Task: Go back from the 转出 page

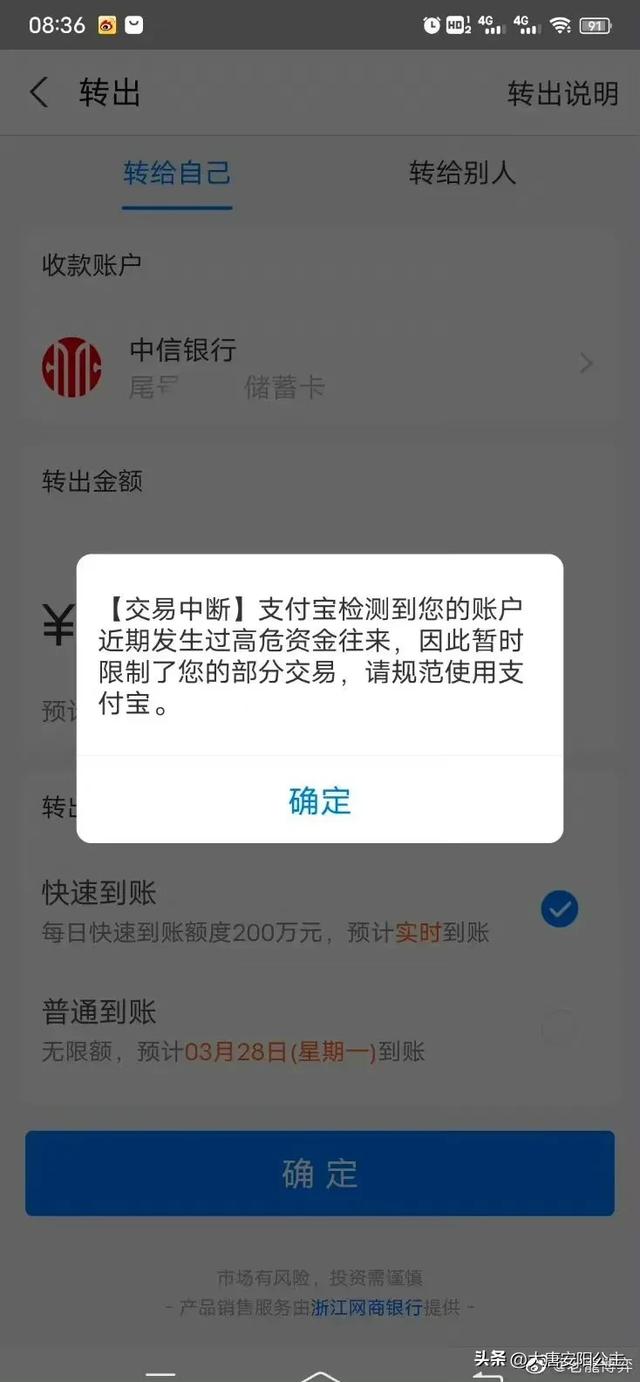Action: point(40,93)
